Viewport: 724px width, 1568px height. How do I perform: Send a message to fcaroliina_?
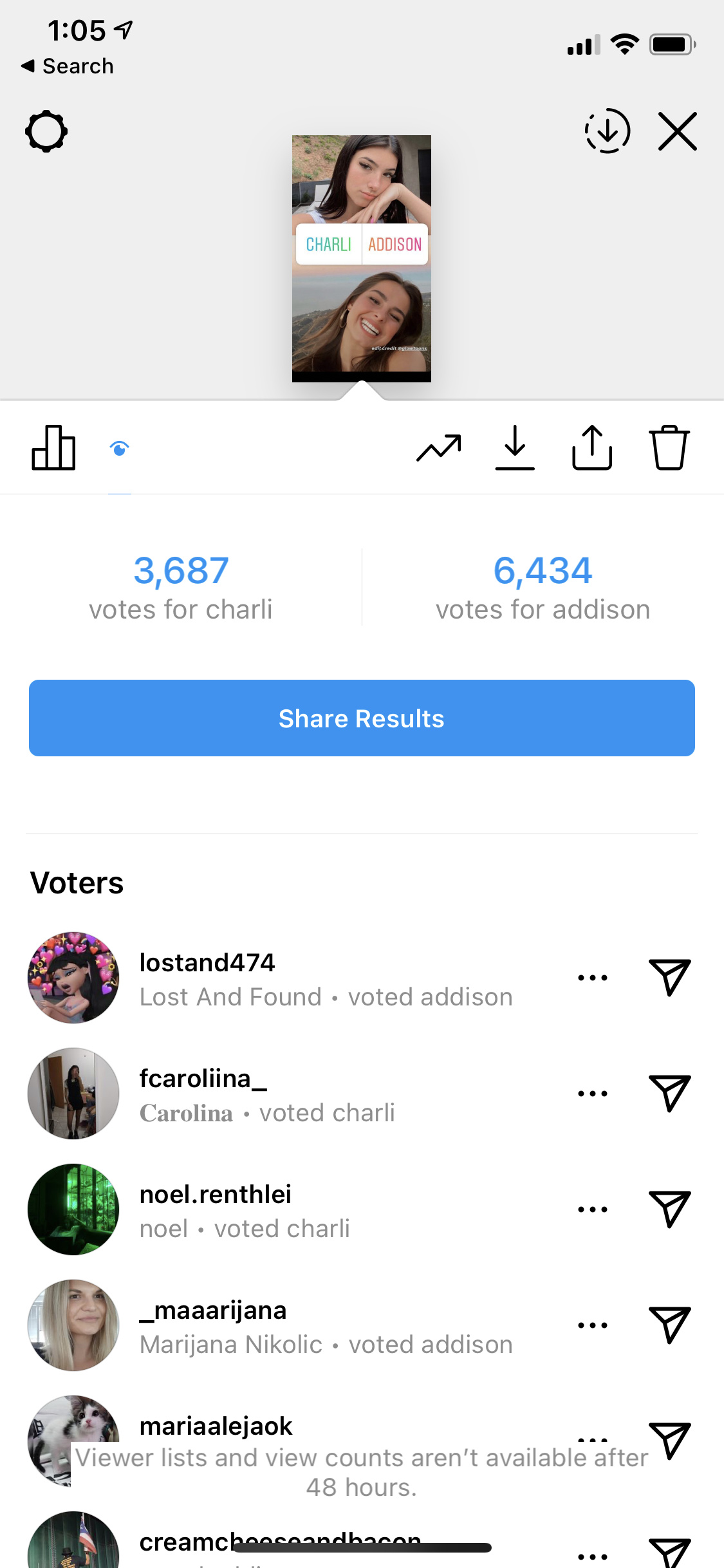670,1094
